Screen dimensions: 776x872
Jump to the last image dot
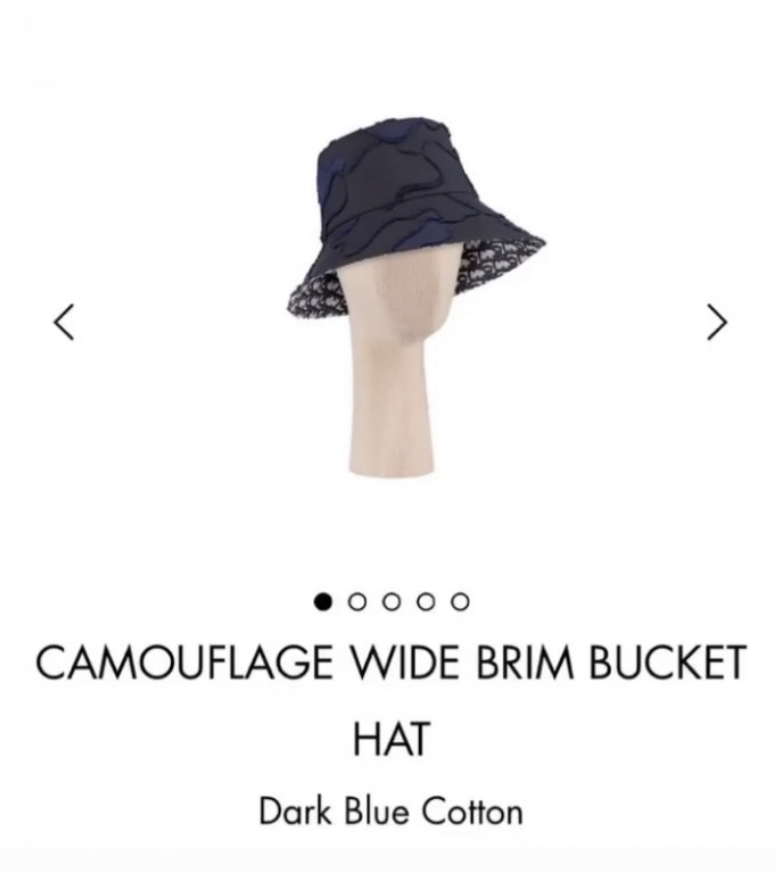(x=460, y=602)
